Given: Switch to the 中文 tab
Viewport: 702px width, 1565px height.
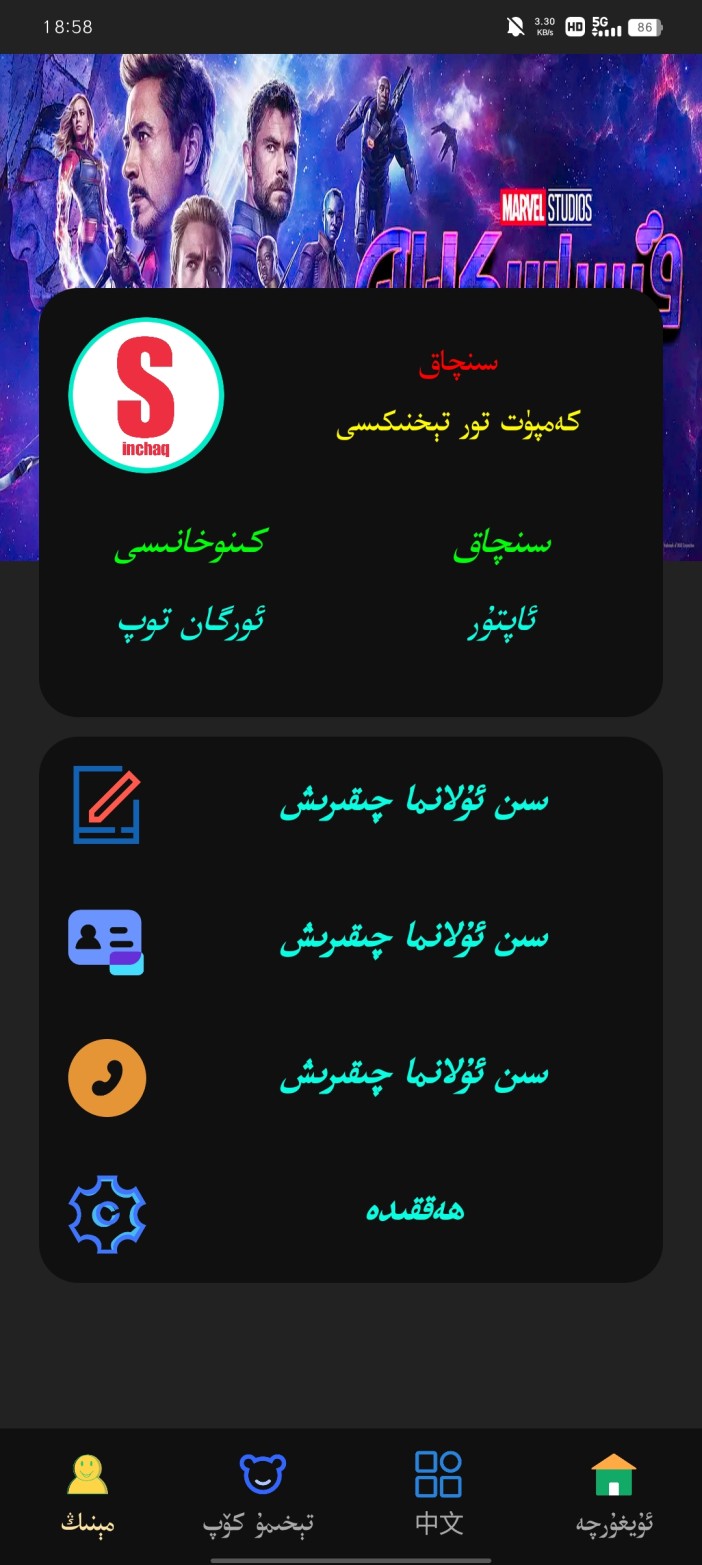Looking at the screenshot, I should [x=438, y=1494].
